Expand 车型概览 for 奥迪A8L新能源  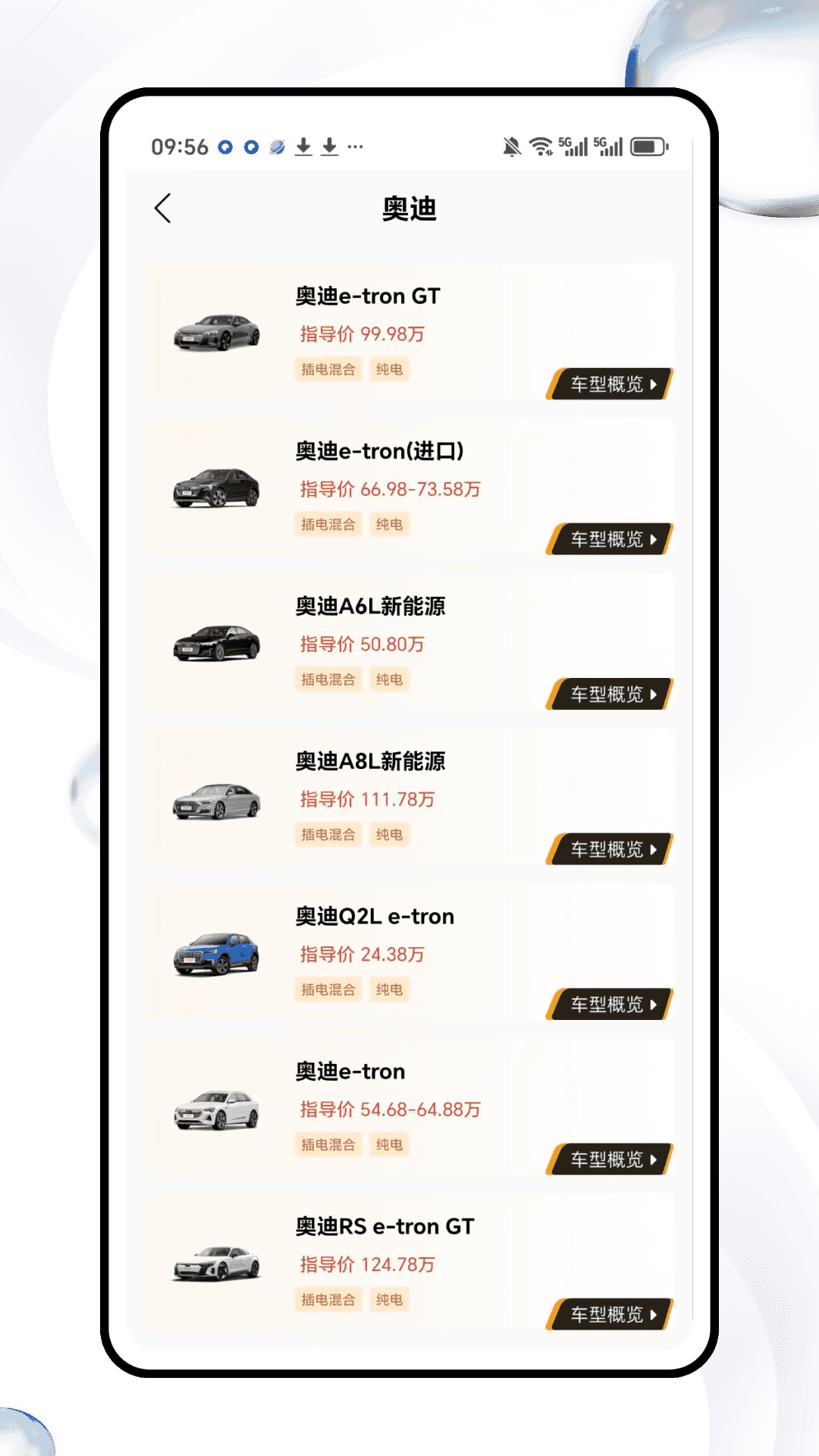[610, 850]
